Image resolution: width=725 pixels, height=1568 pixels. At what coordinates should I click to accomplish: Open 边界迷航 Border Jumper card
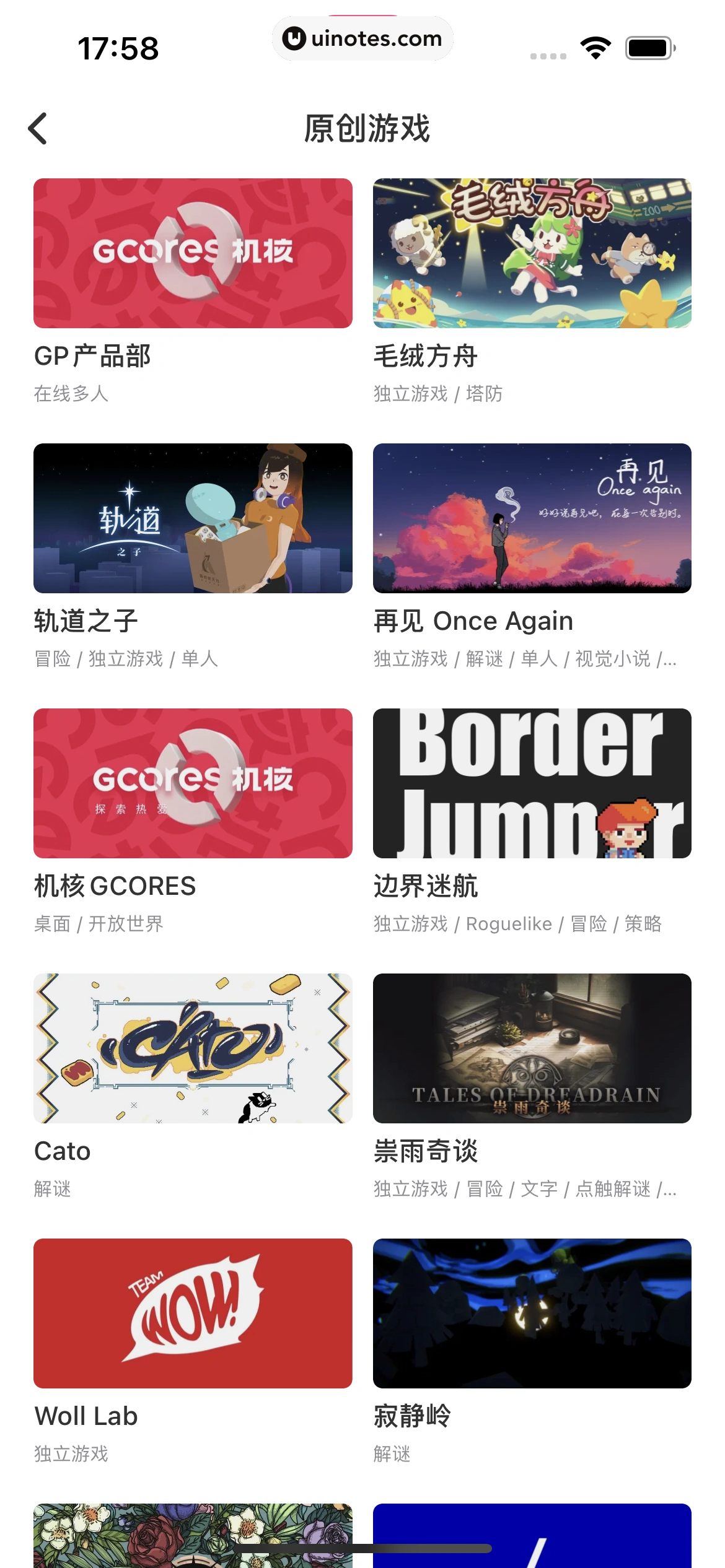pyautogui.click(x=532, y=784)
